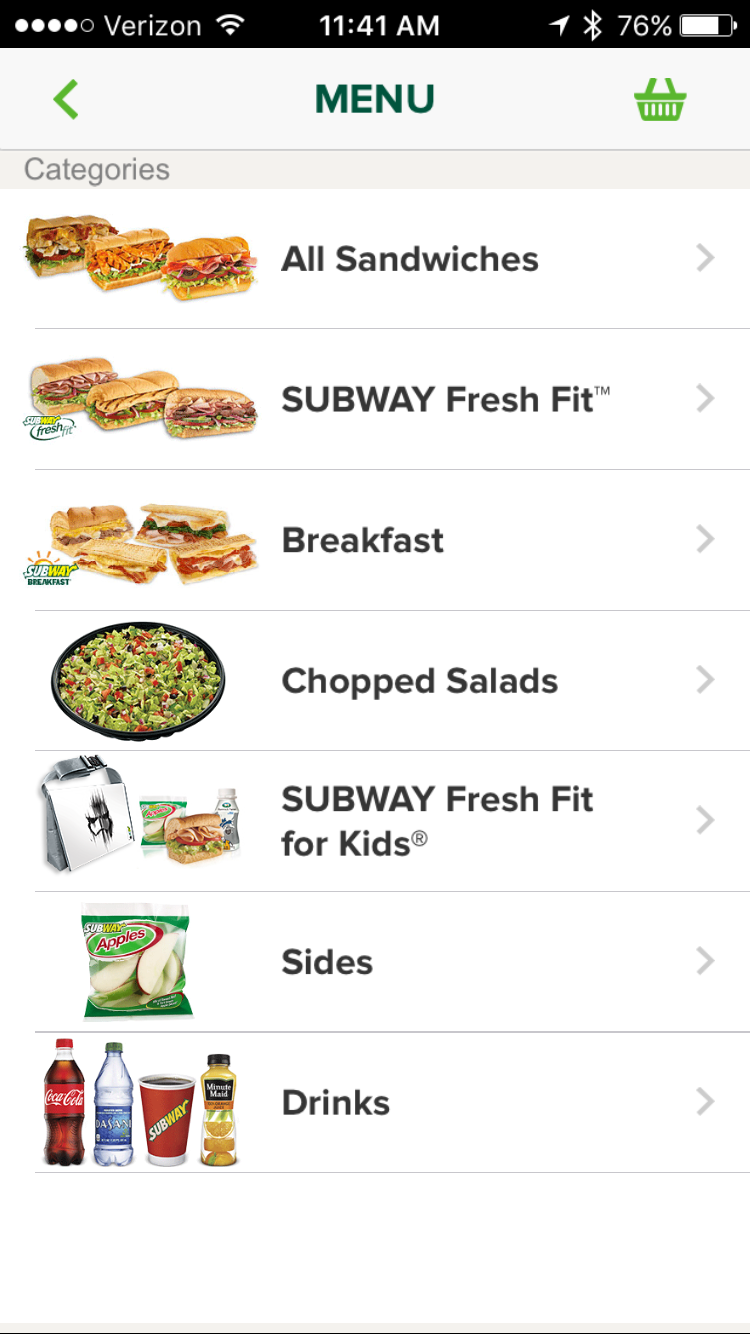Open the All Sandwiches category

410,259
